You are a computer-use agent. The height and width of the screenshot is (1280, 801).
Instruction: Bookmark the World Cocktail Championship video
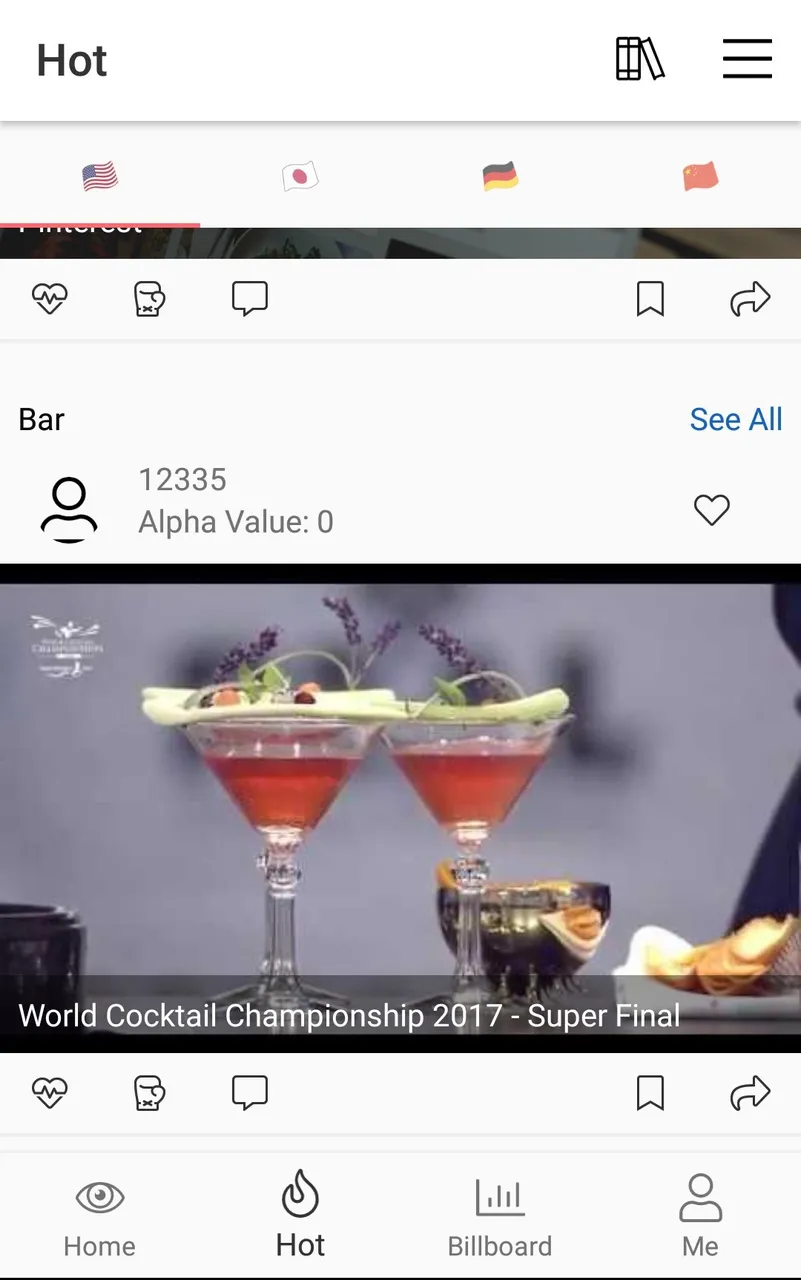pyautogui.click(x=650, y=1093)
